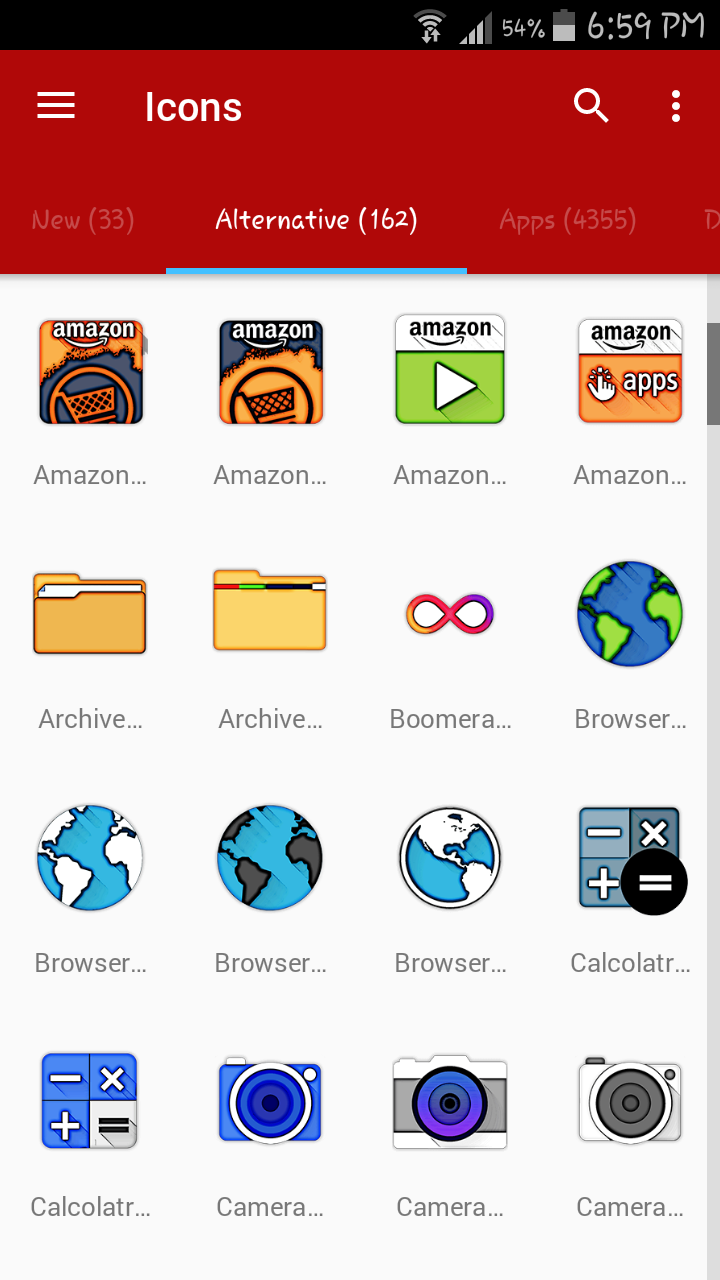Open the navigation drawer hamburger menu
This screenshot has height=1280, width=720.
pyautogui.click(x=55, y=105)
